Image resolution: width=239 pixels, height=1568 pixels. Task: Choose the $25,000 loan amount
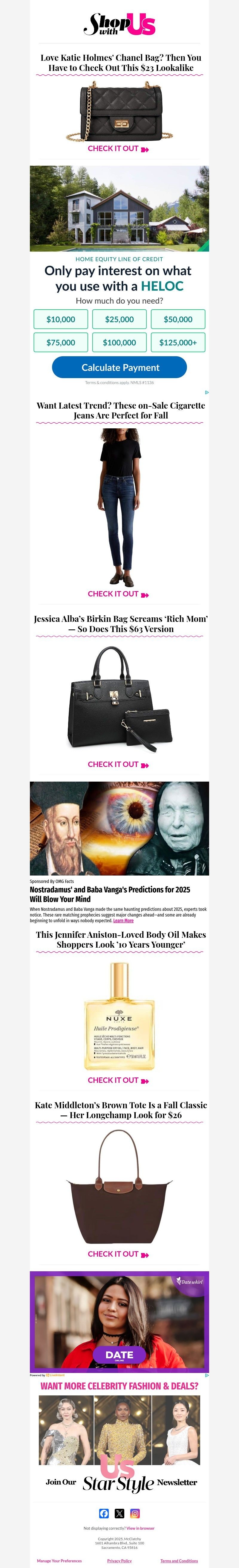pos(119,319)
